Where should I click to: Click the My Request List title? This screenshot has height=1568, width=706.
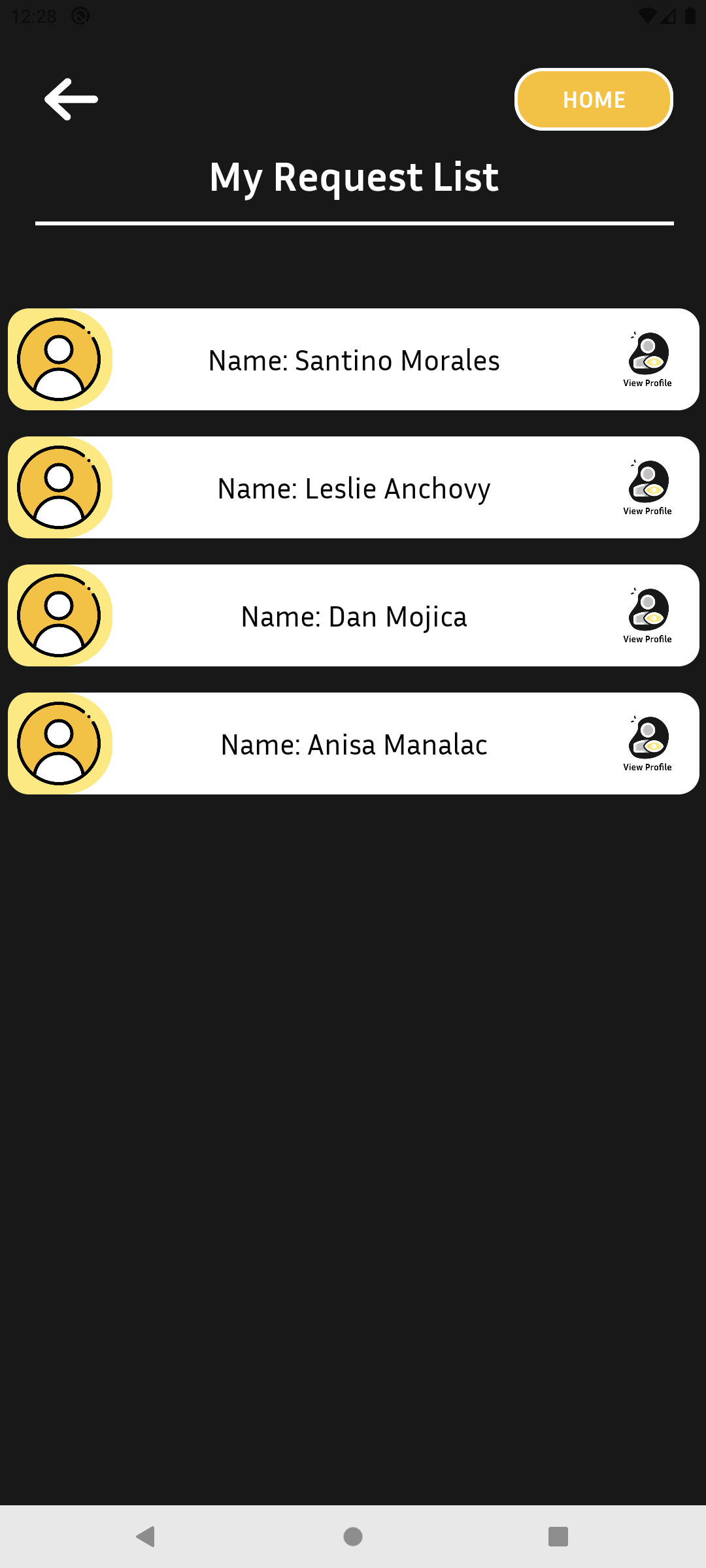(353, 177)
